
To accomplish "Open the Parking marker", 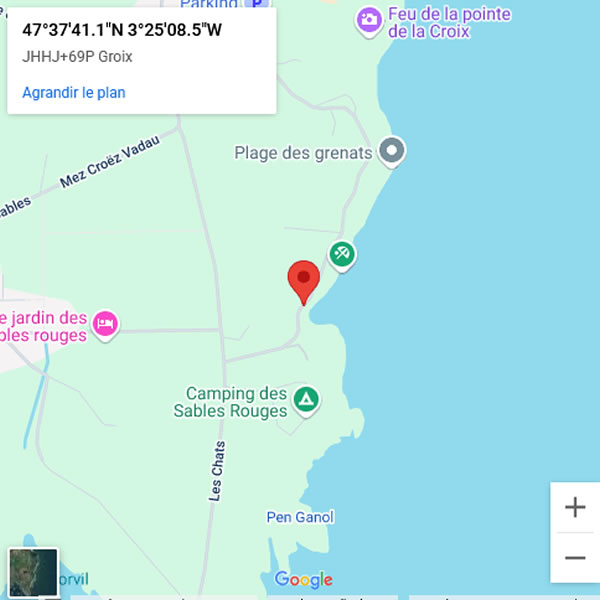I will (x=258, y=3).
